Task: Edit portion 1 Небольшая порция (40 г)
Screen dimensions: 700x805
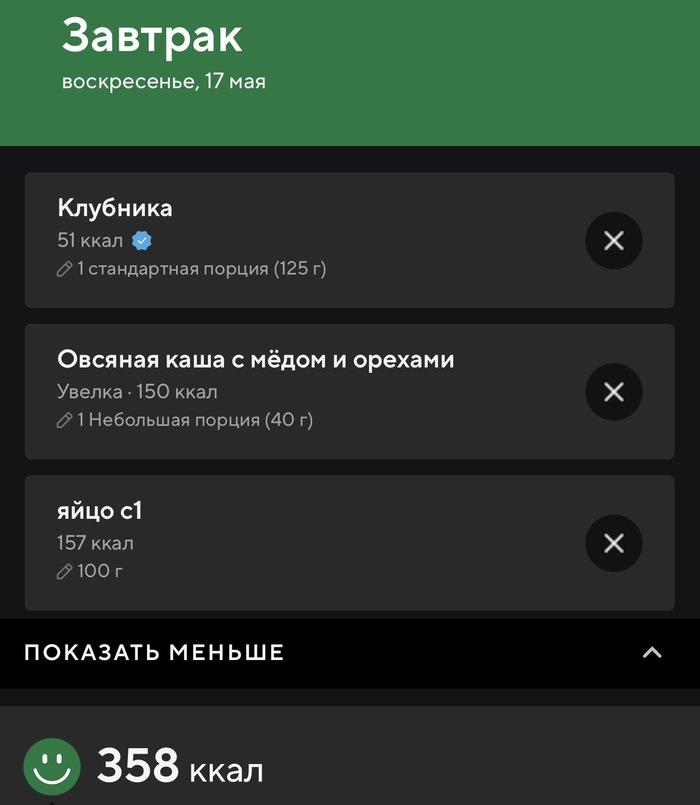Action: click(x=185, y=420)
